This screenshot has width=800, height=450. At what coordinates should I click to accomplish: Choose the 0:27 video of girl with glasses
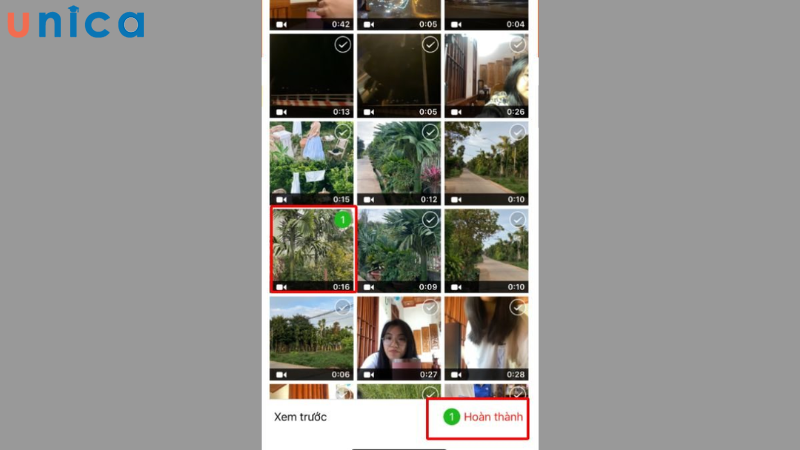pos(399,337)
